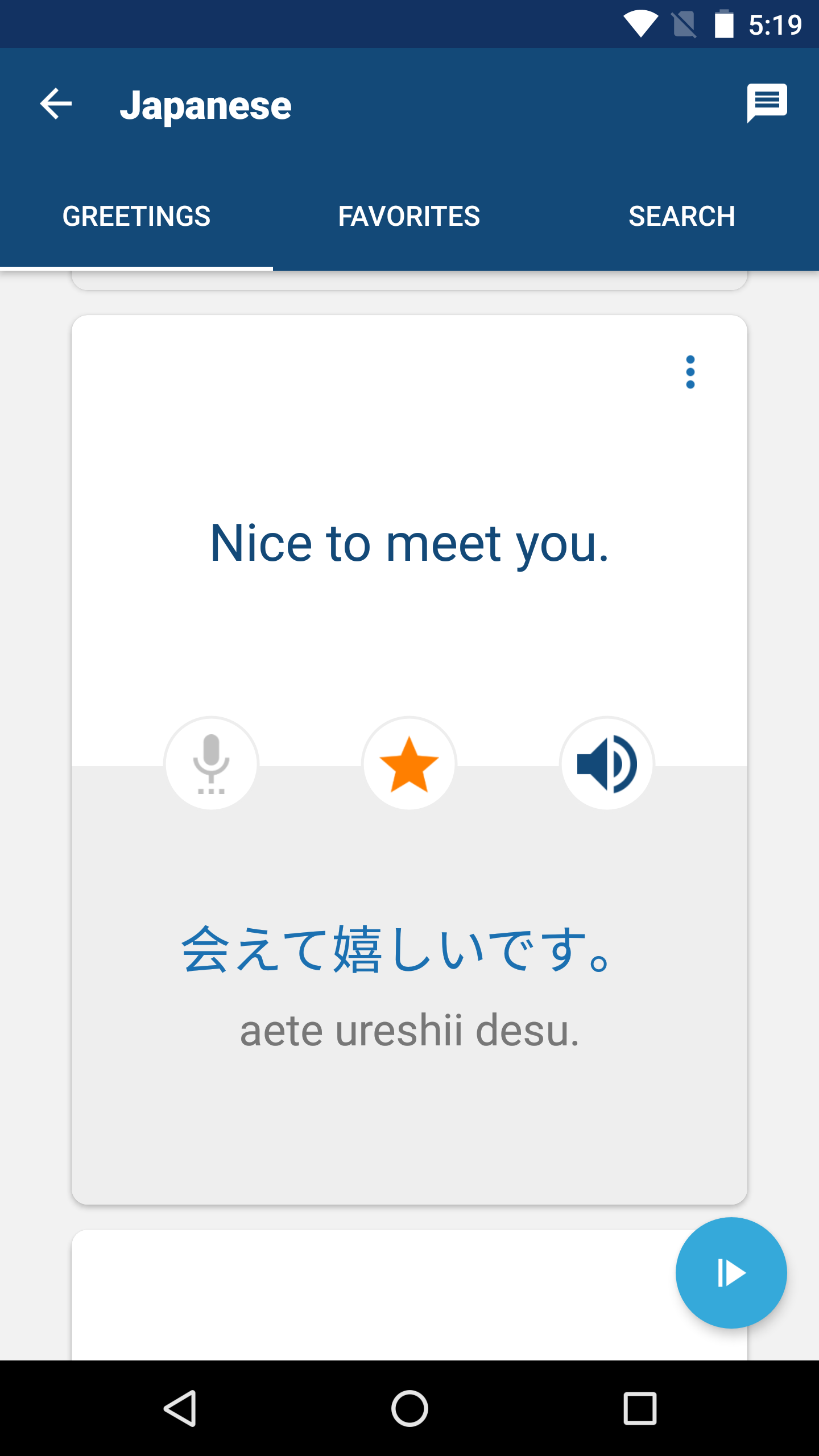Open the "Nice to meet you." phrase card
The width and height of the screenshot is (819, 1456).
click(409, 543)
